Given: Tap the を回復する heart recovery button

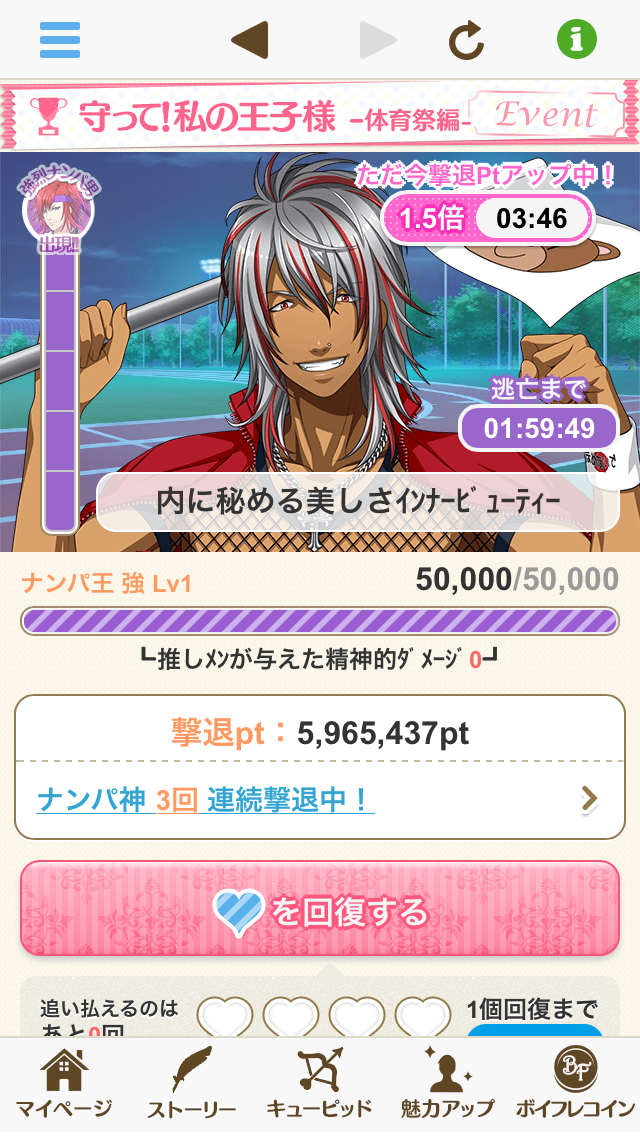Looking at the screenshot, I should (320, 911).
